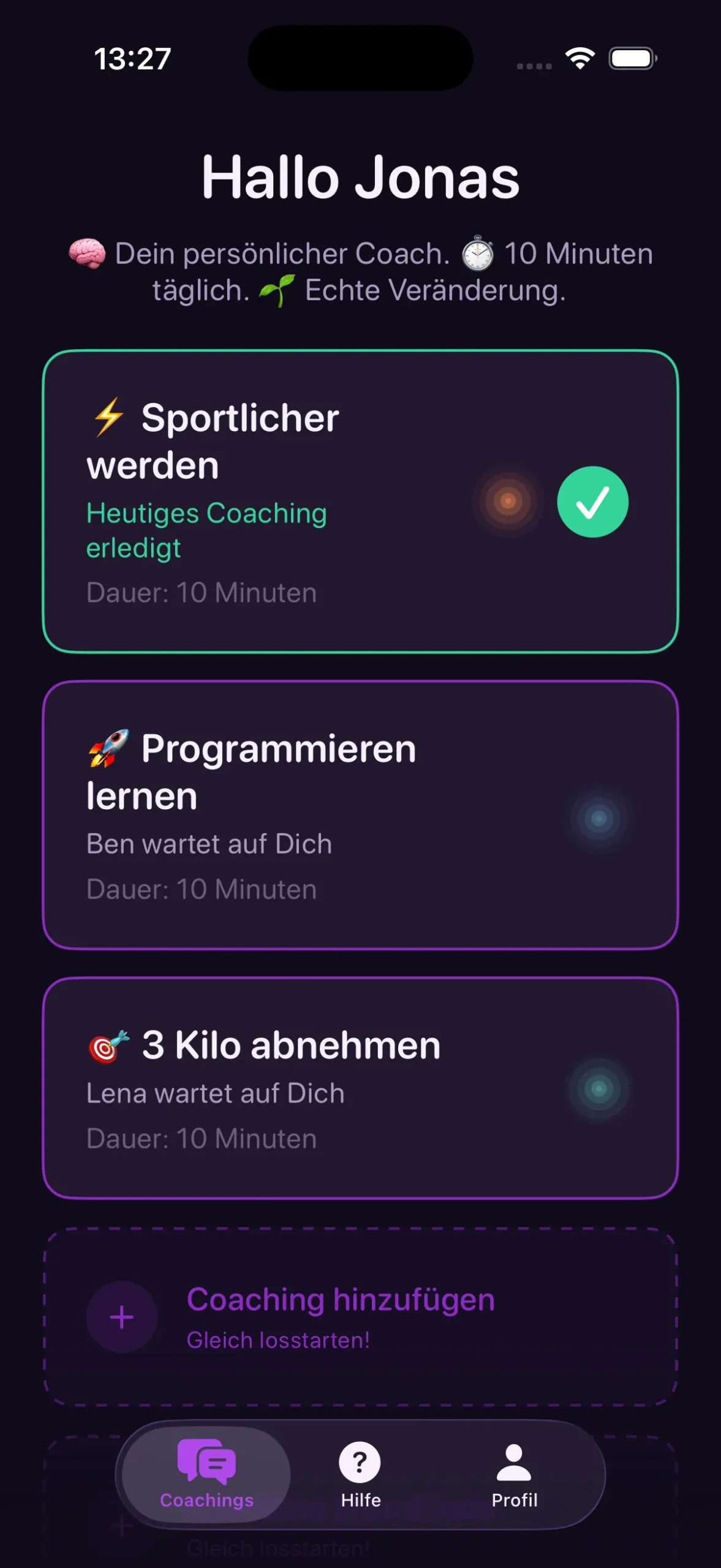
Task: Toggle today's coaching completion for Sportlicher werden
Action: (x=593, y=502)
